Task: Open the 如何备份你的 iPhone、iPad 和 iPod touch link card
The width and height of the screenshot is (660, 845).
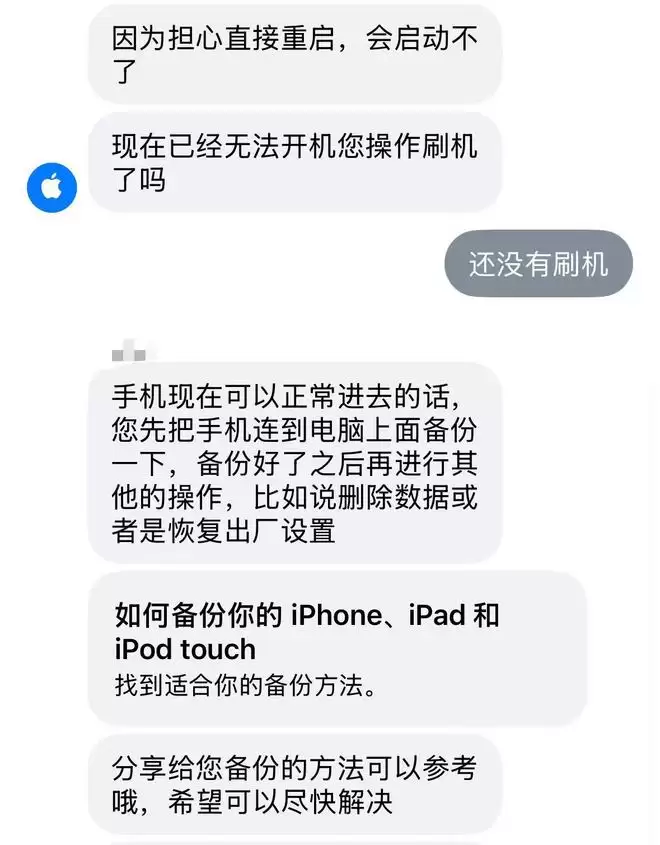Action: 337,648
